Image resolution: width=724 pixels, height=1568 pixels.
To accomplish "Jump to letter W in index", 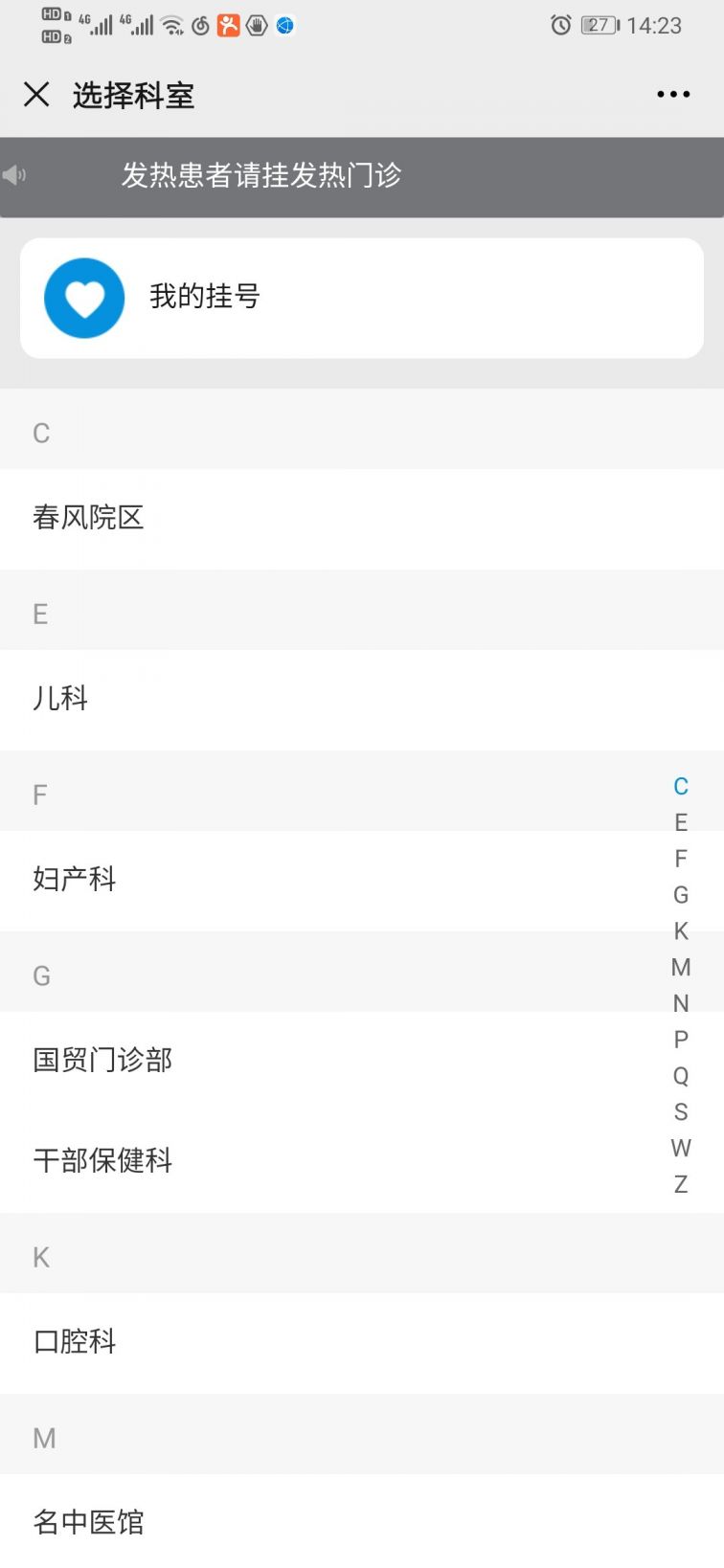I will [x=681, y=1148].
